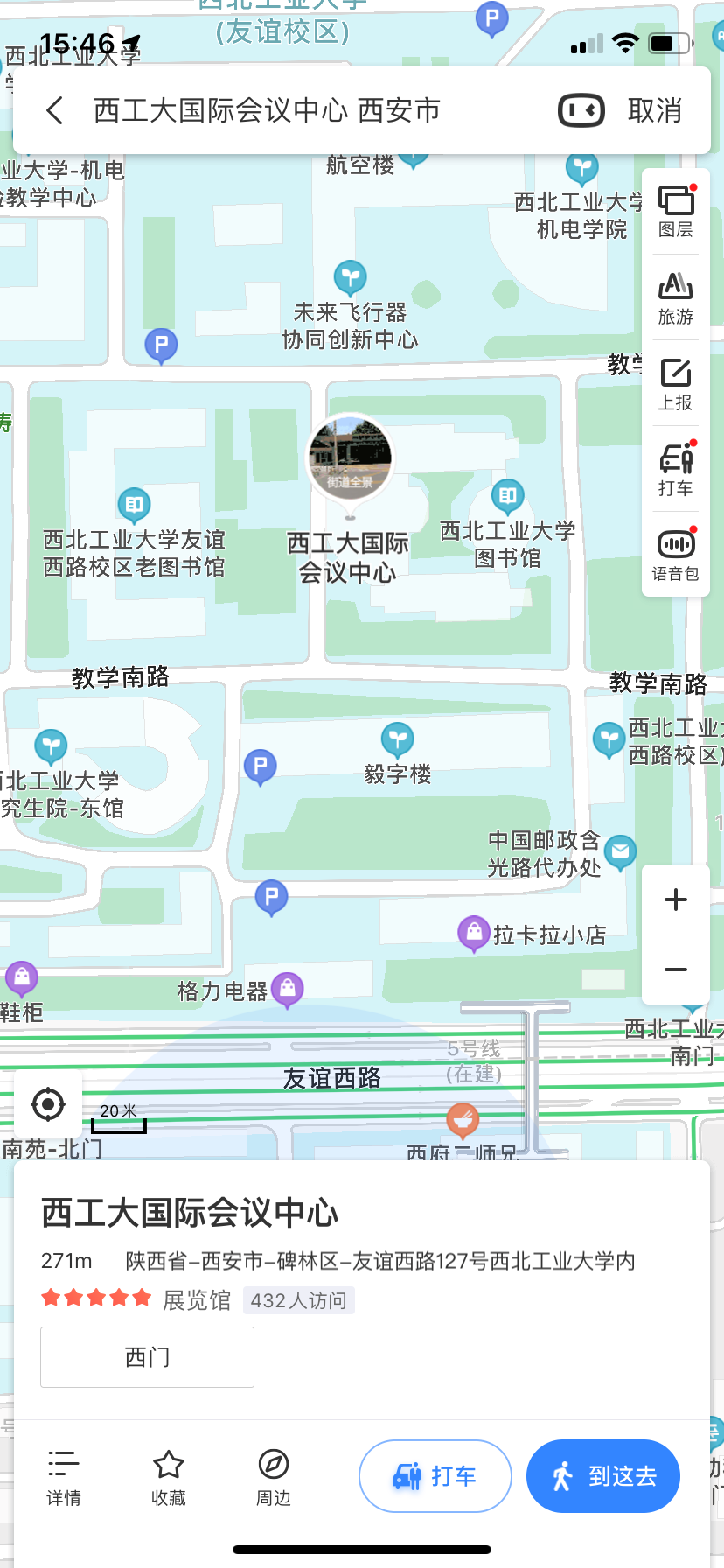Save this place with 收藏
This screenshot has height=1568, width=724.
[169, 1477]
